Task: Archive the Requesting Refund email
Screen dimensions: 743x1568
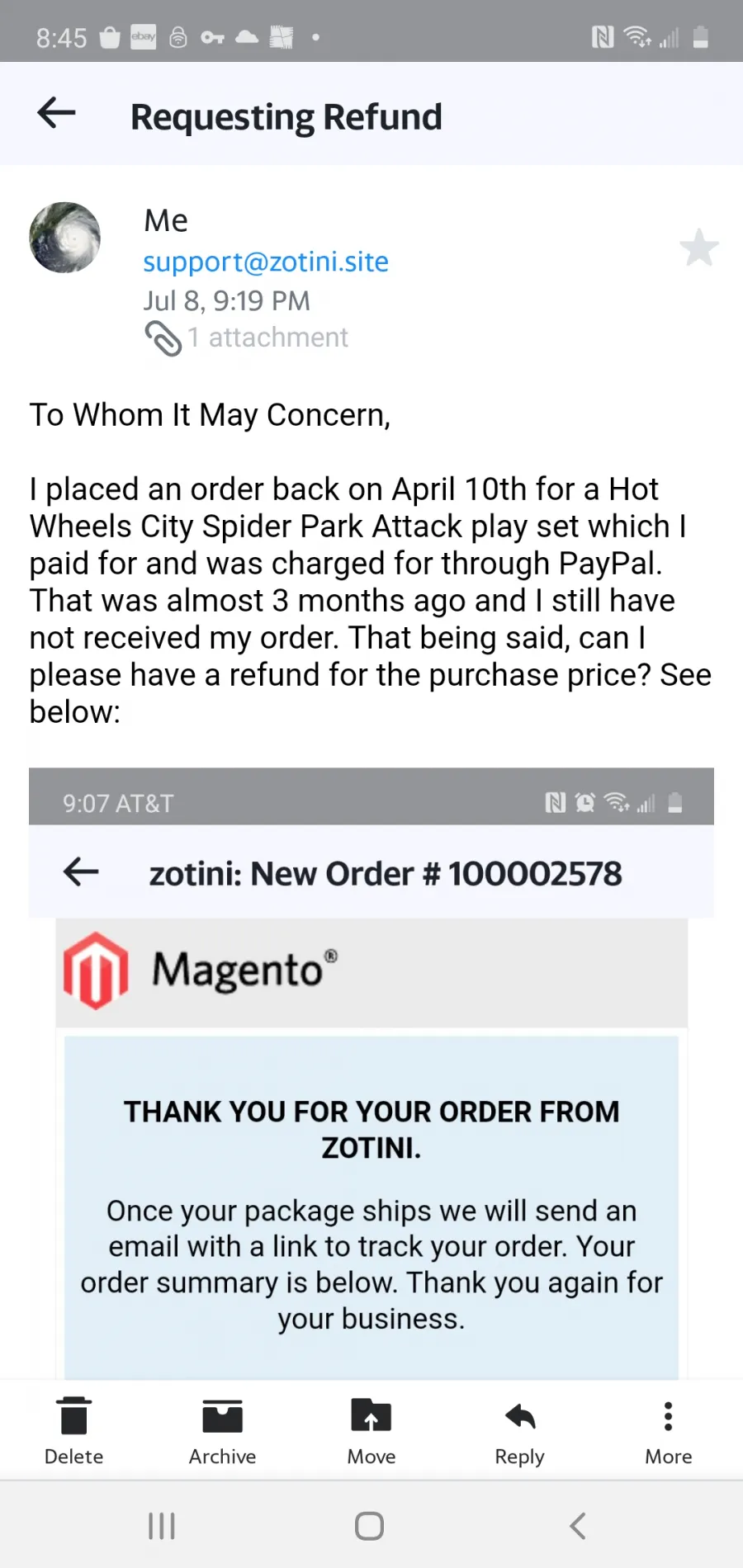Action: pyautogui.click(x=222, y=1430)
